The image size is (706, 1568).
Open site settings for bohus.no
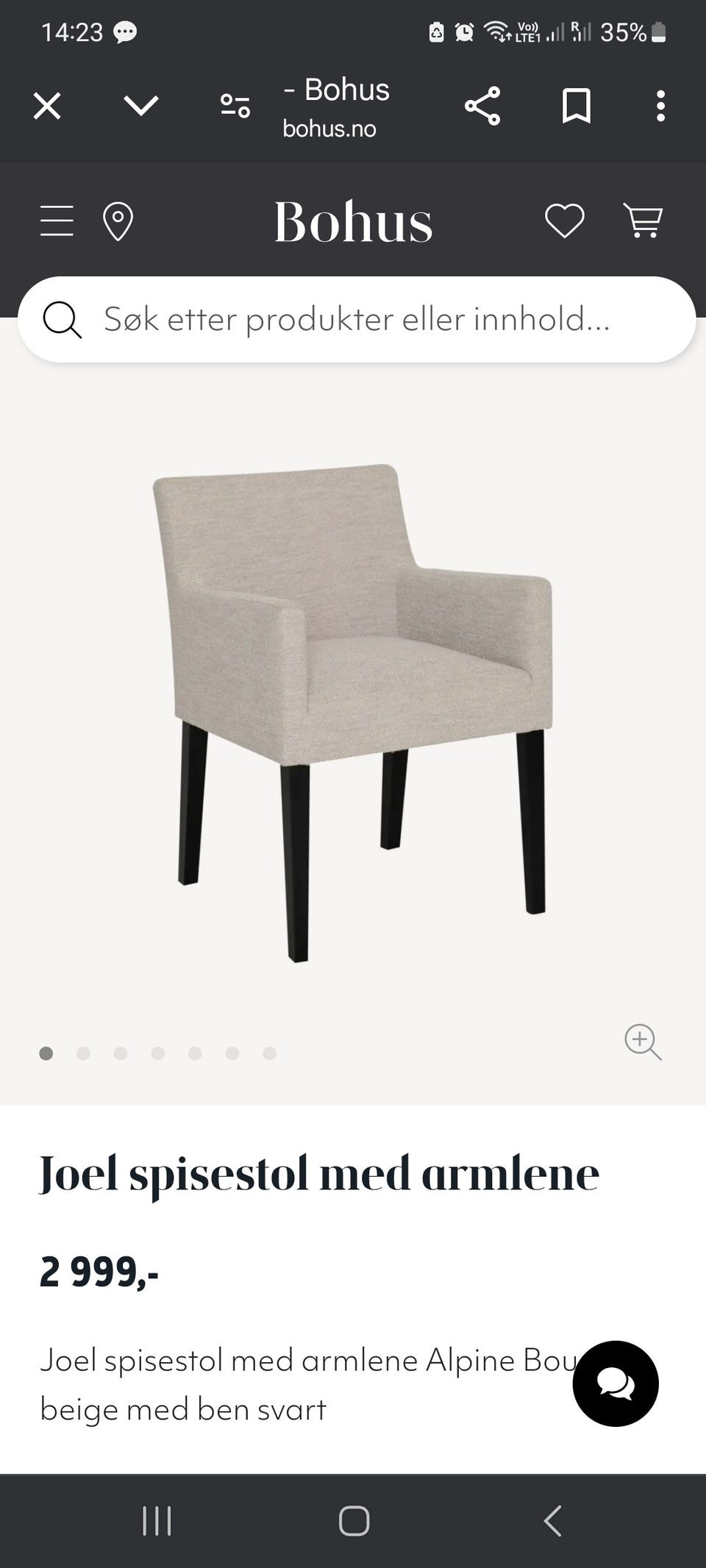[x=235, y=107]
